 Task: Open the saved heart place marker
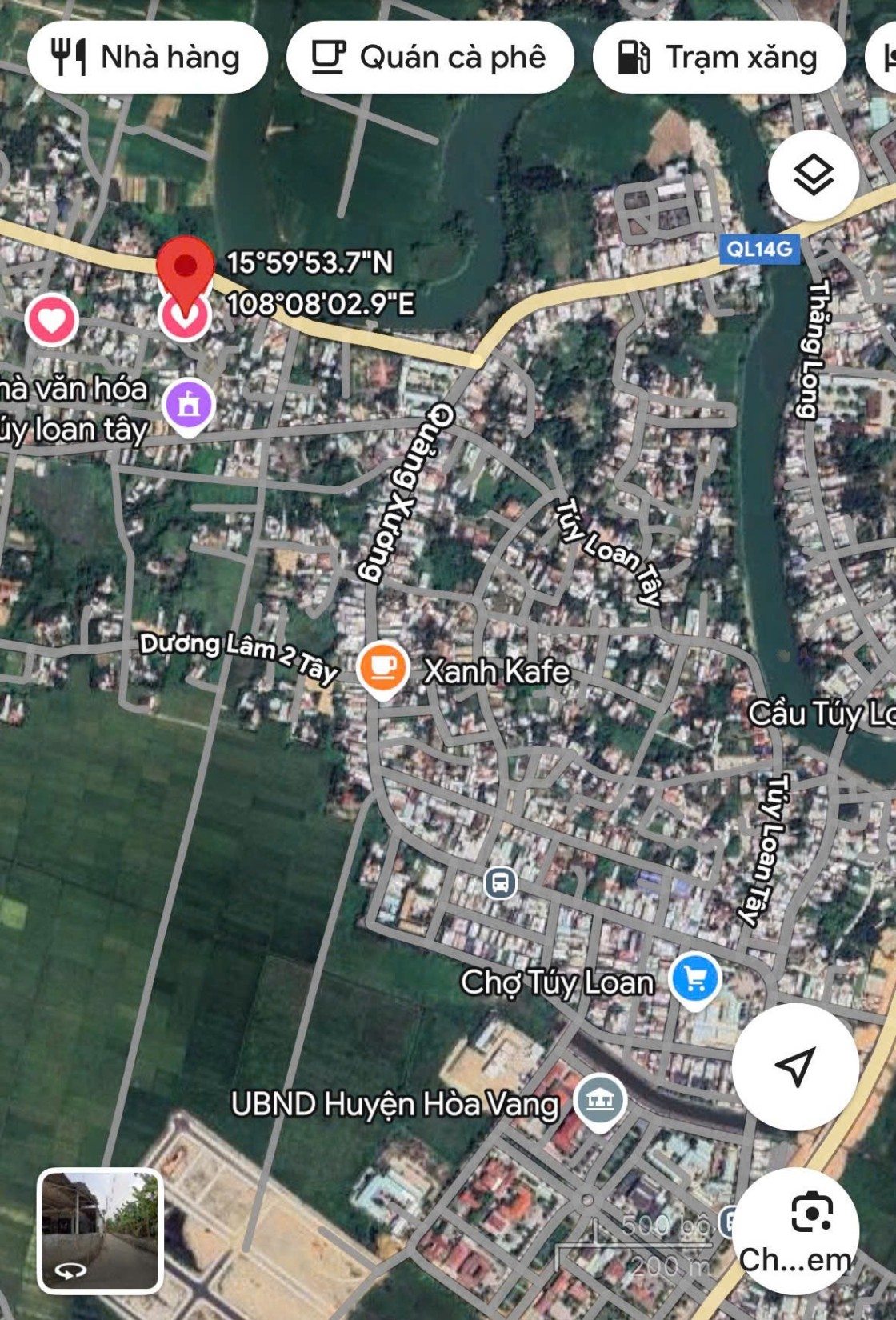coord(52,320)
